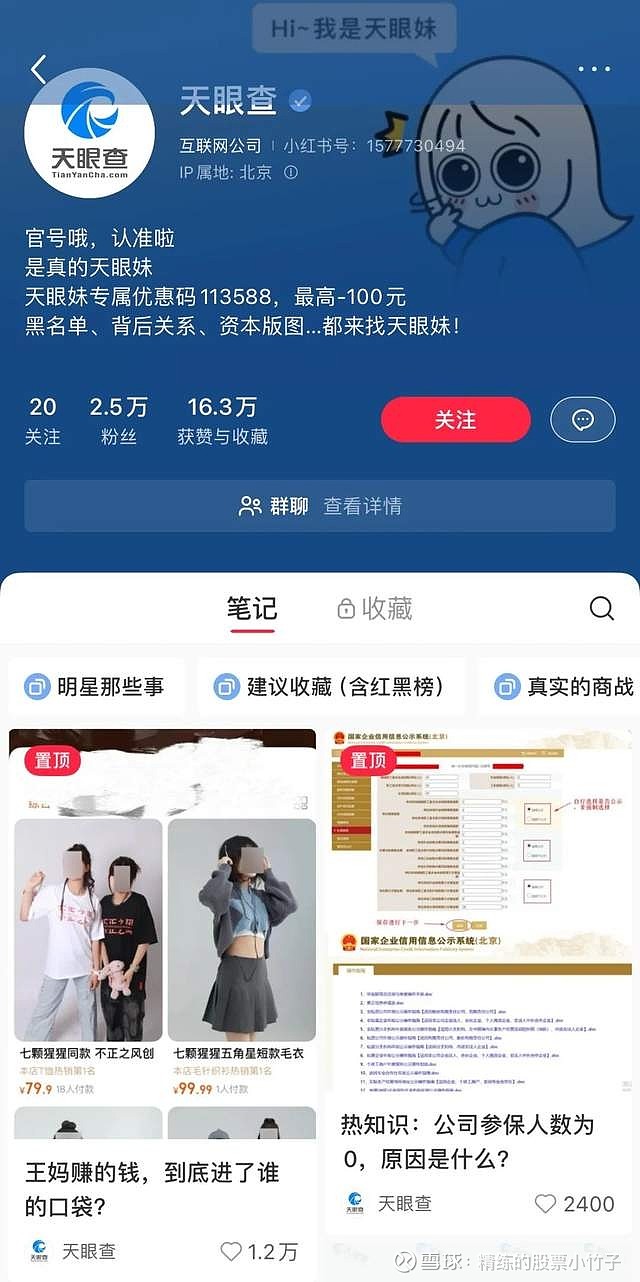
Task: Switch to the 笔记 tab
Action: pos(252,608)
